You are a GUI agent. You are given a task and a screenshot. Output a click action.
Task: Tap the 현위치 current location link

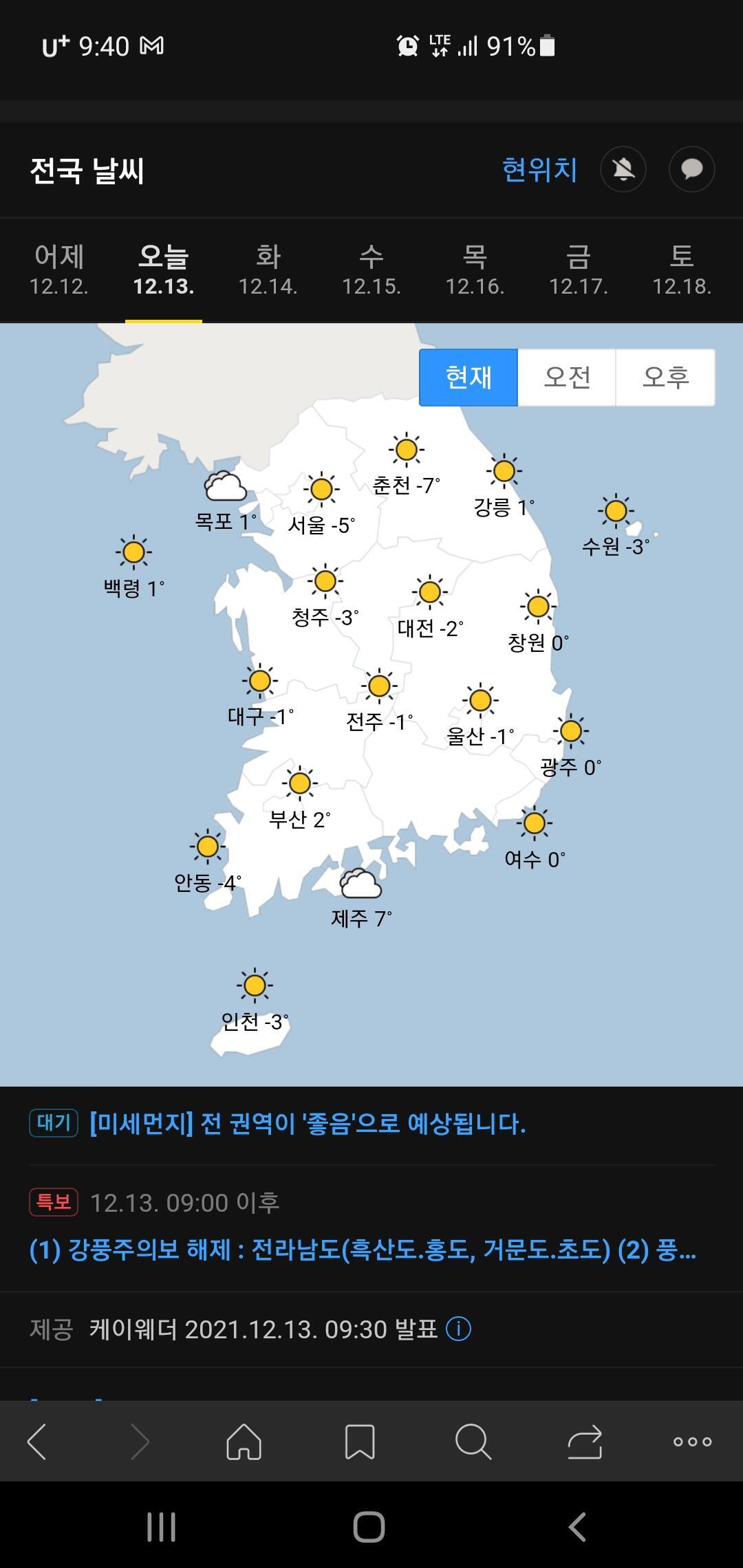point(539,170)
